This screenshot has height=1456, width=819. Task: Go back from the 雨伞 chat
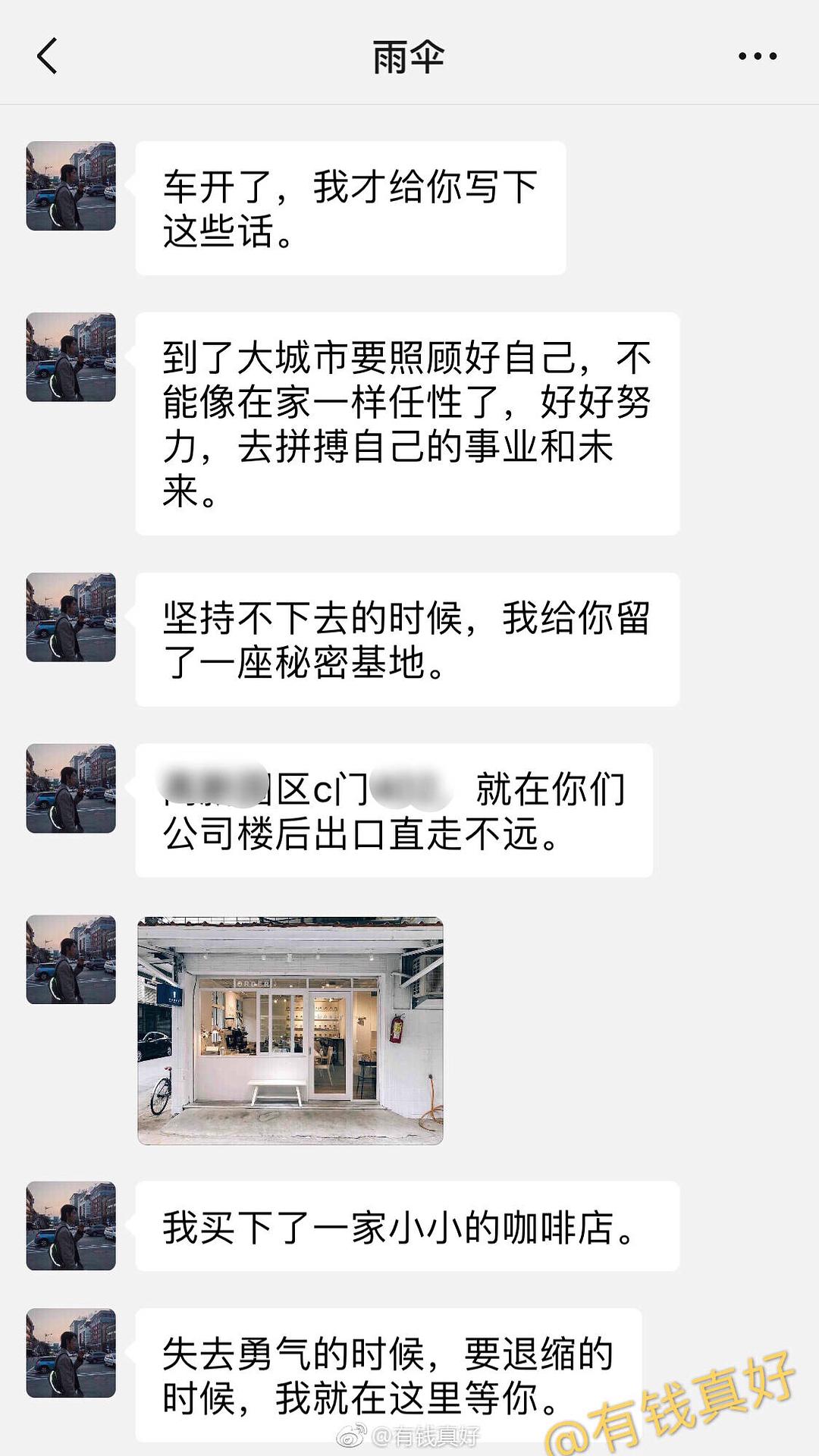(47, 57)
